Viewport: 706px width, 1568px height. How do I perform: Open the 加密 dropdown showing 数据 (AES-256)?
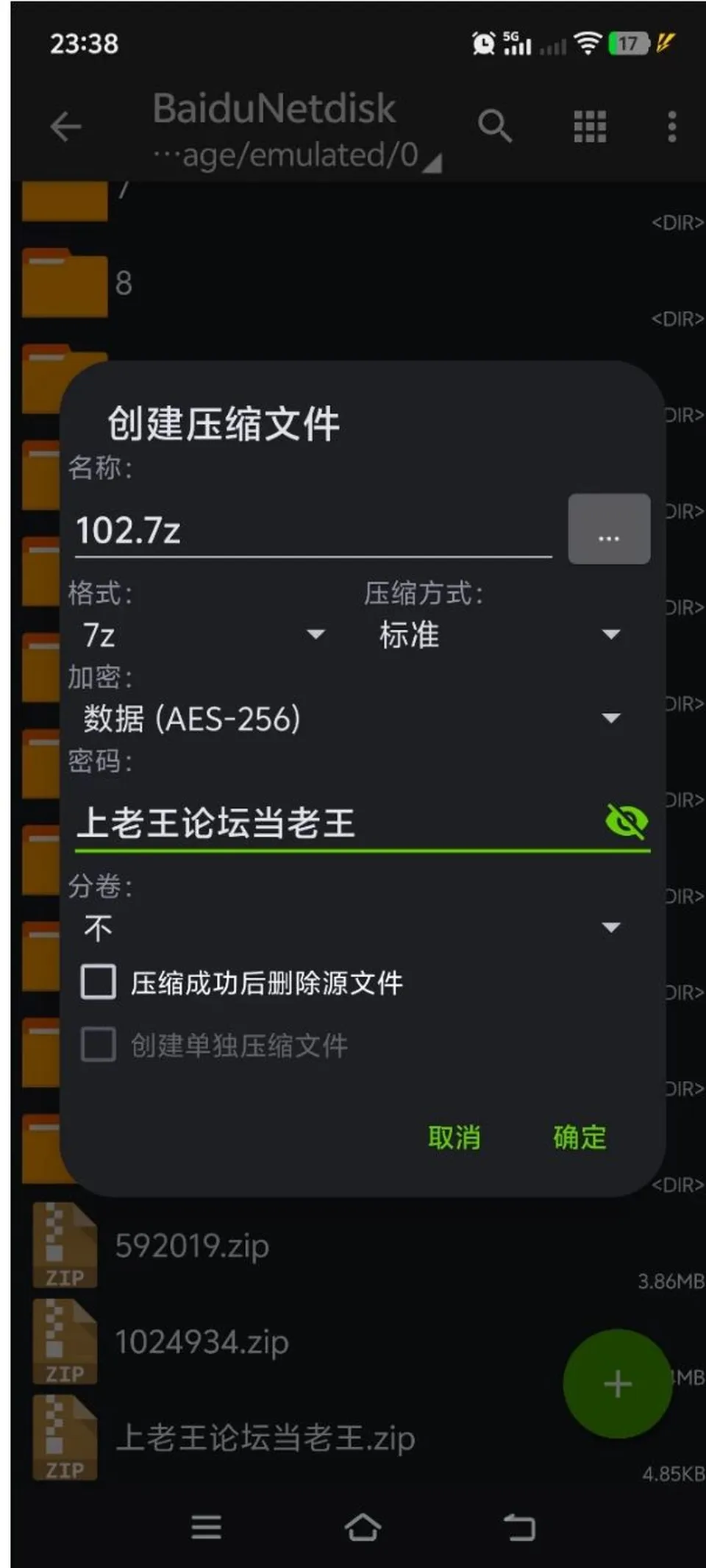(x=352, y=718)
